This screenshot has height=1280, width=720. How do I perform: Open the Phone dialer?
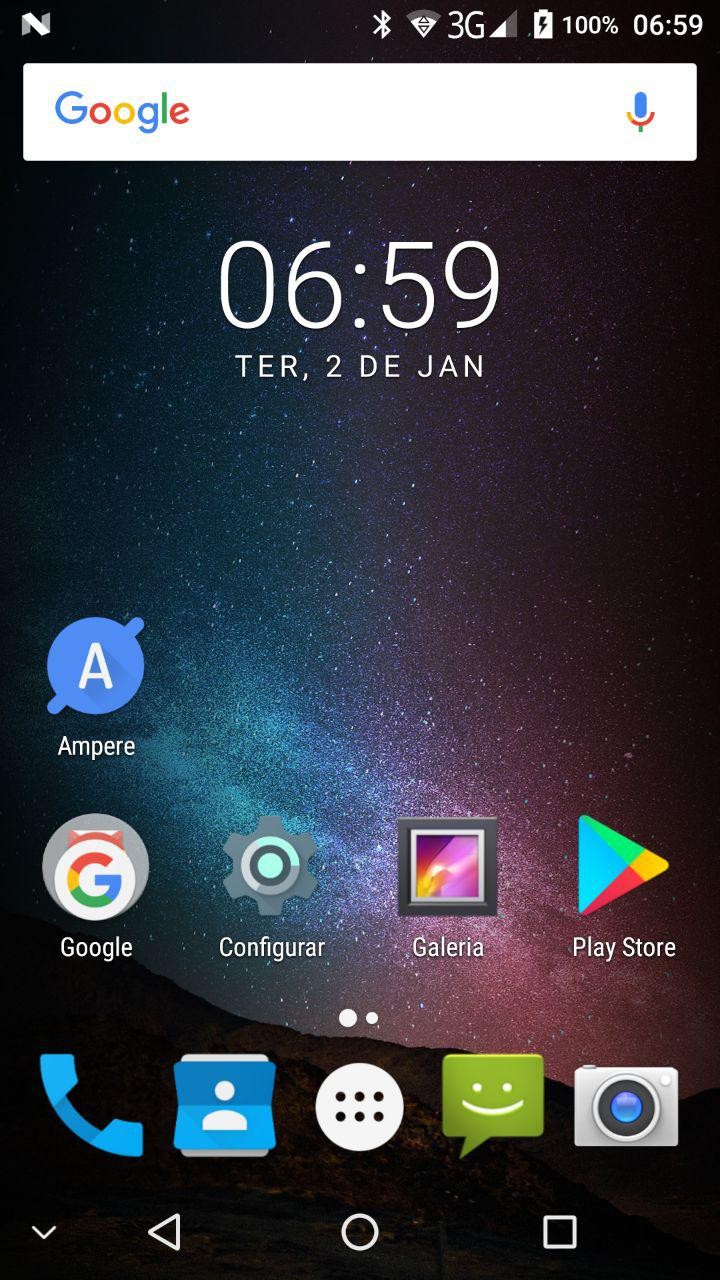click(x=90, y=1105)
